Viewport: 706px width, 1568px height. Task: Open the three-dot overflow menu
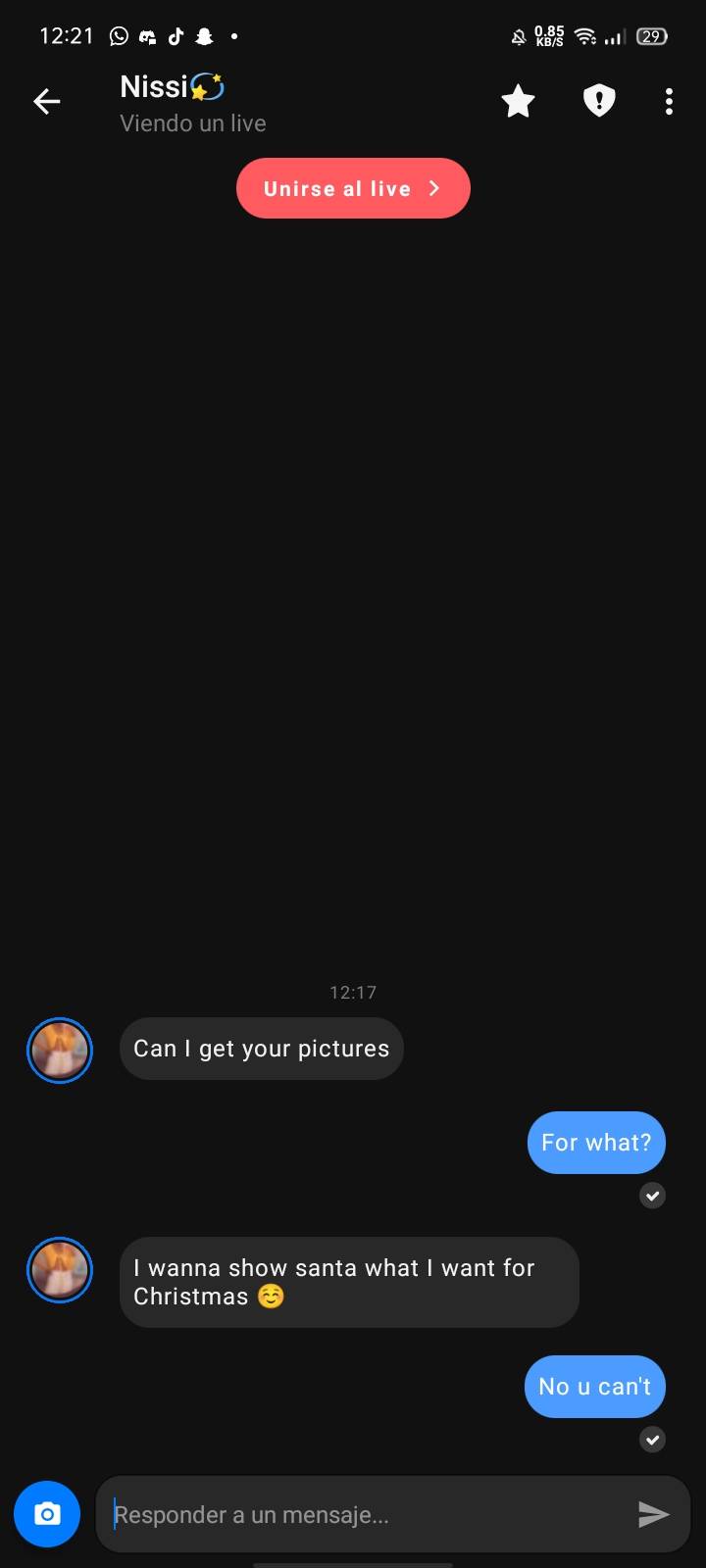click(669, 101)
